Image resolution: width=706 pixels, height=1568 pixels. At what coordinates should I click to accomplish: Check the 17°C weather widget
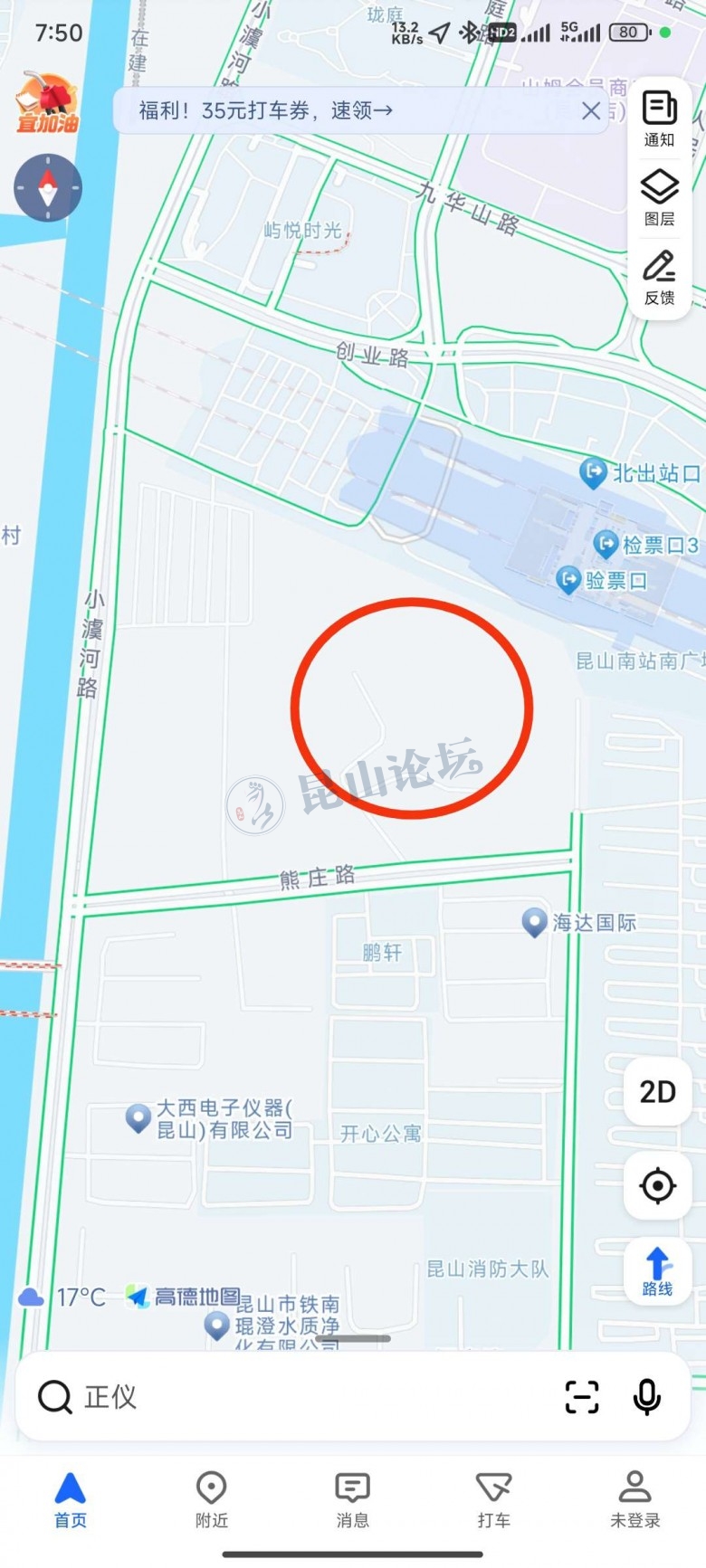[x=62, y=1297]
